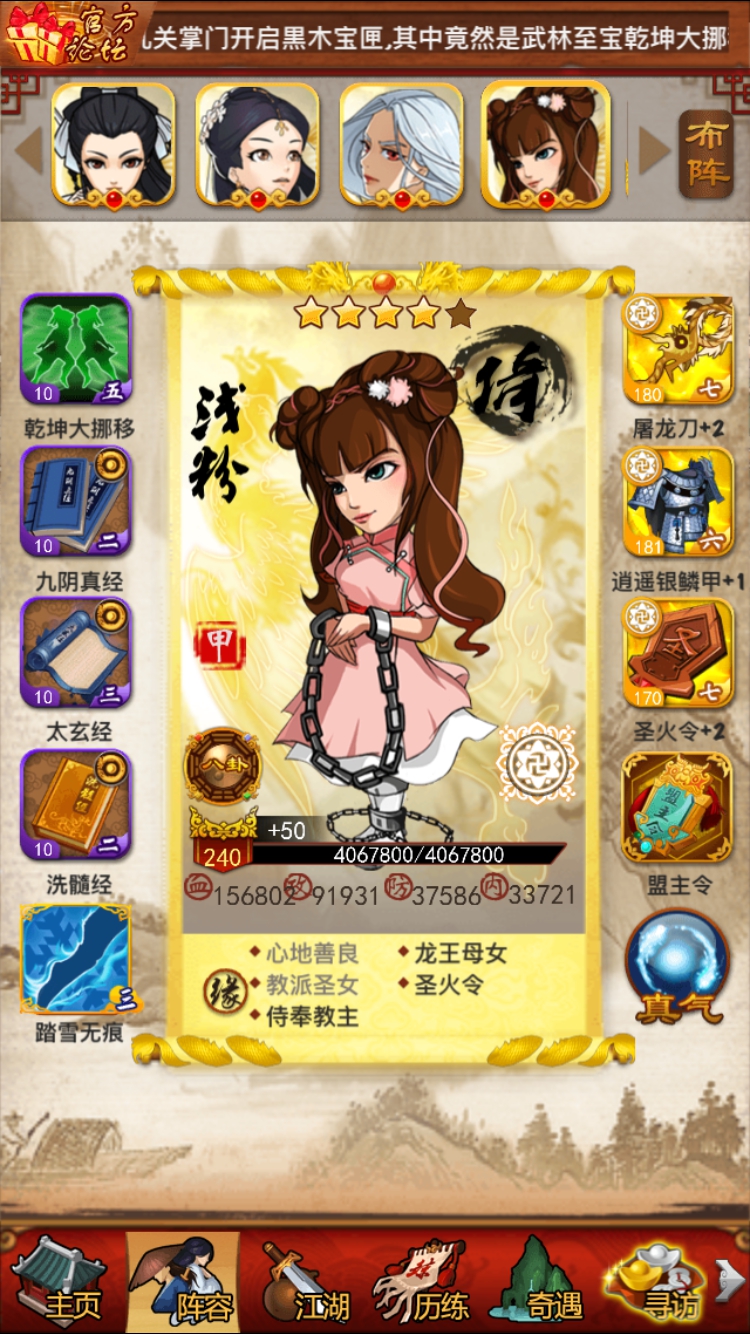The height and width of the screenshot is (1334, 750).
Task: Open the 圣火令+2 equipment slot
Action: coord(678,653)
